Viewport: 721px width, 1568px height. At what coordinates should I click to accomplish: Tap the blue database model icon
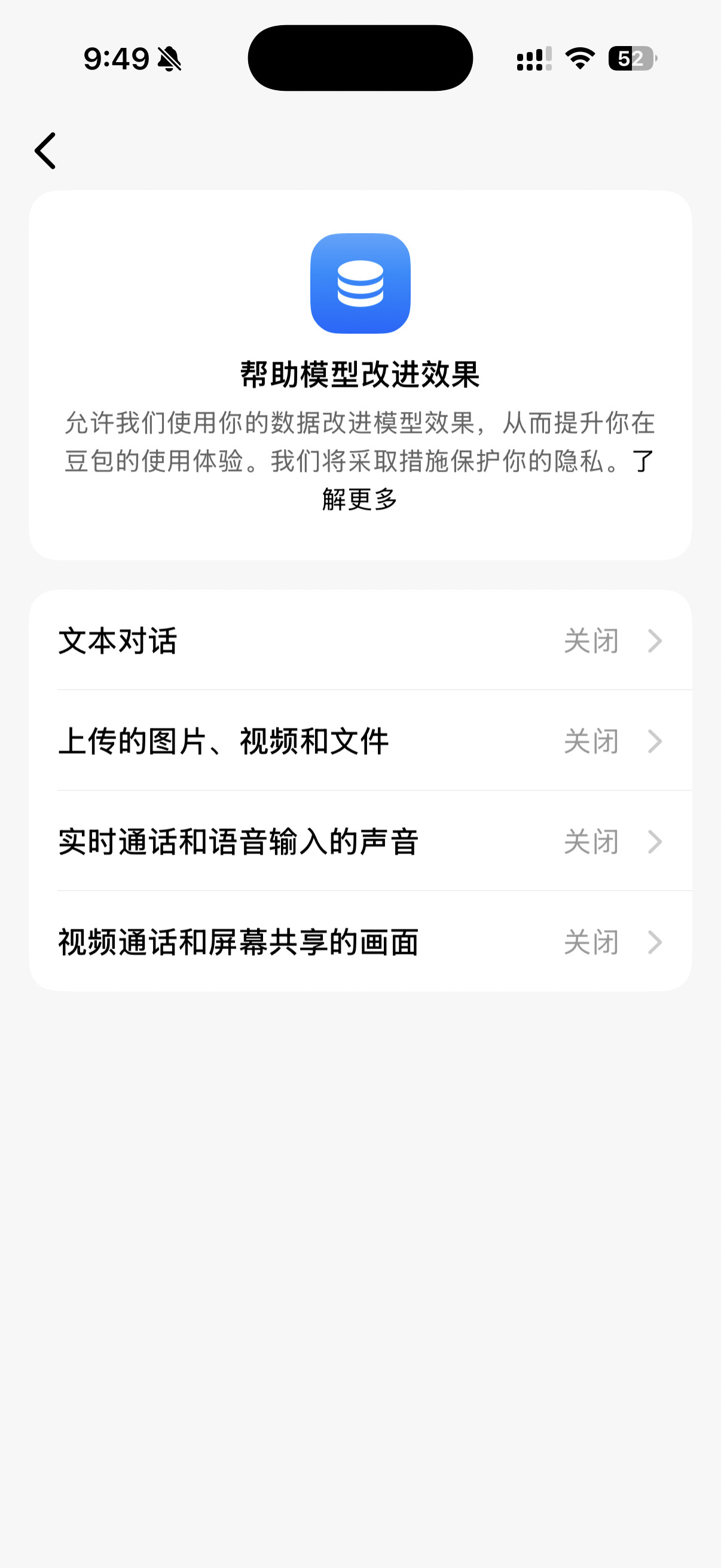point(360,283)
